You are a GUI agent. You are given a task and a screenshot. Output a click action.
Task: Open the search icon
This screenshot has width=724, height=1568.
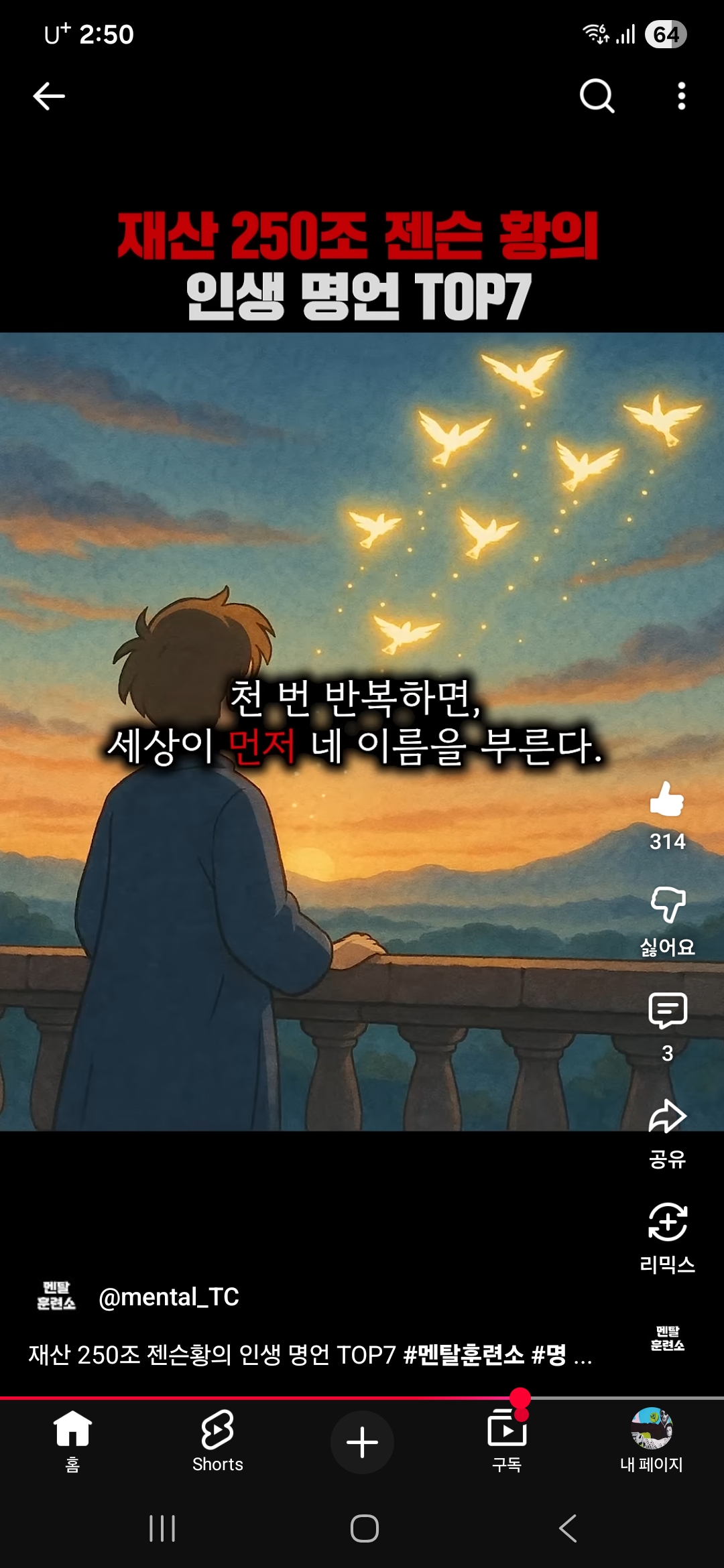pos(597,96)
